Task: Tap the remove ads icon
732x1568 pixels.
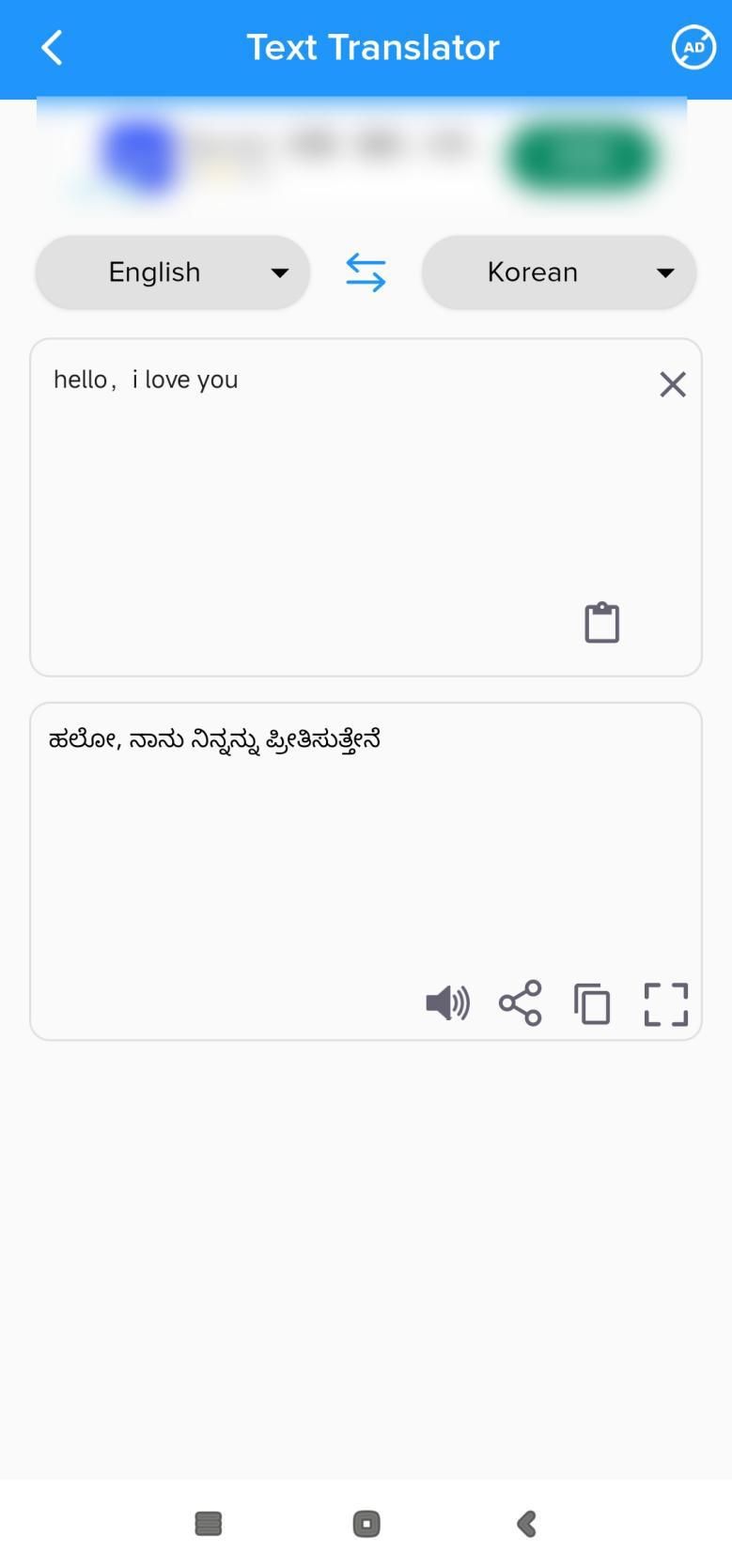Action: point(693,47)
